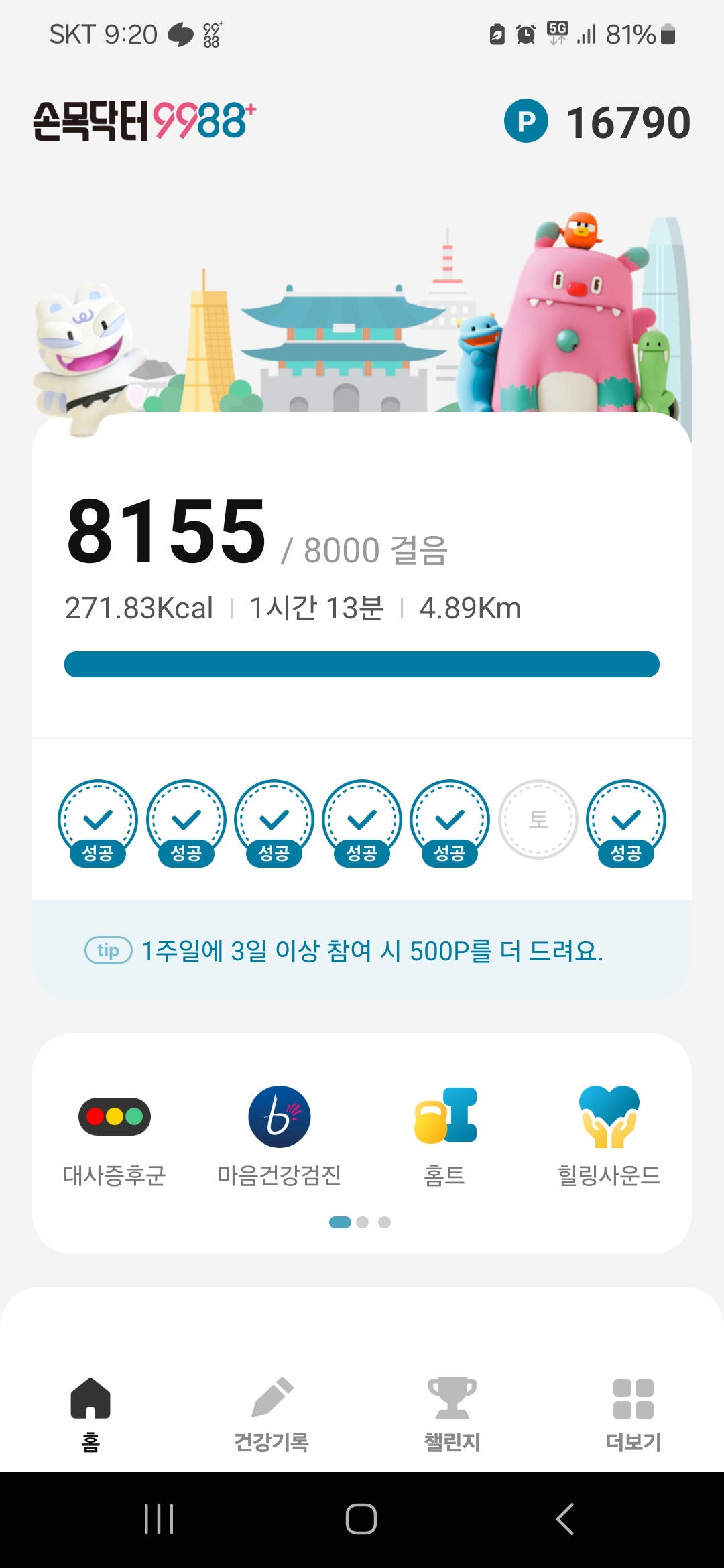724x1568 pixels.
Task: Open recent apps from navigation bar
Action: click(x=159, y=1519)
